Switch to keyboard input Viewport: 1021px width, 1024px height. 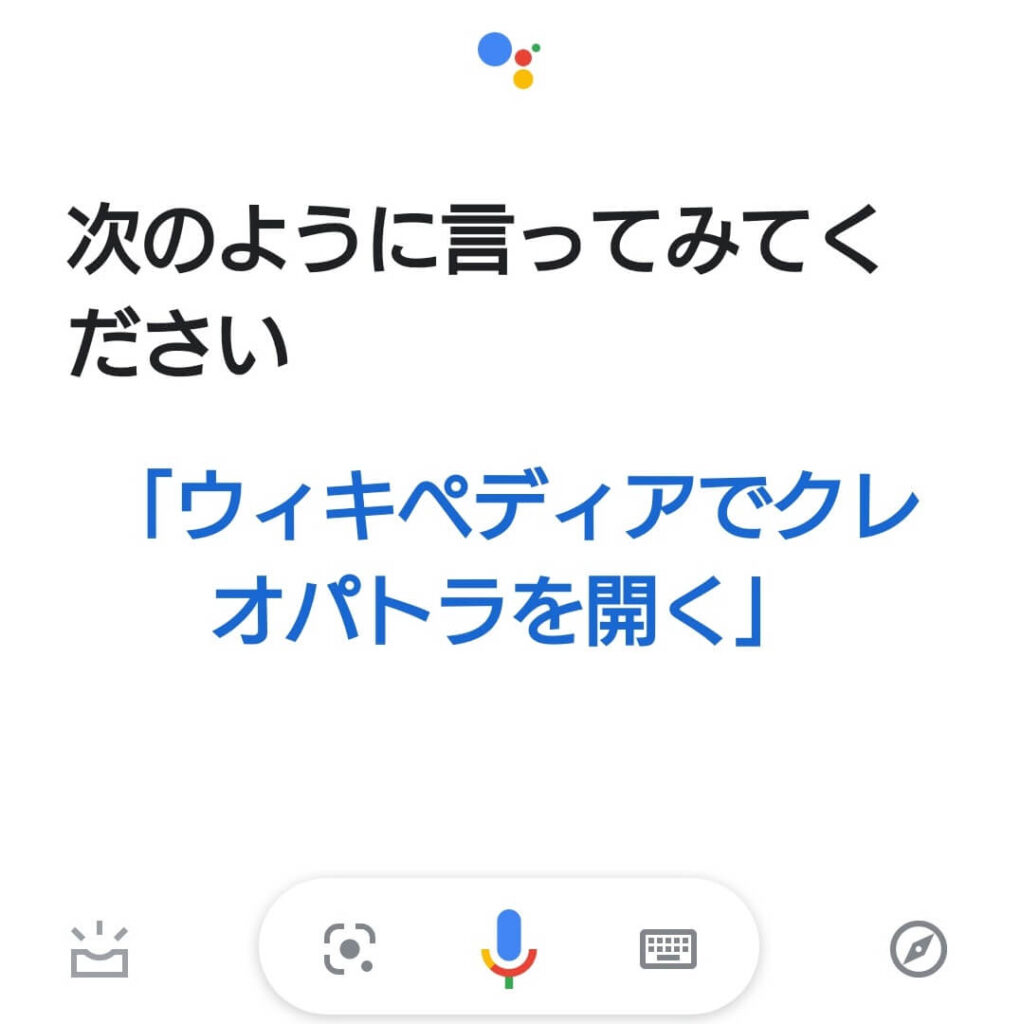668,948
